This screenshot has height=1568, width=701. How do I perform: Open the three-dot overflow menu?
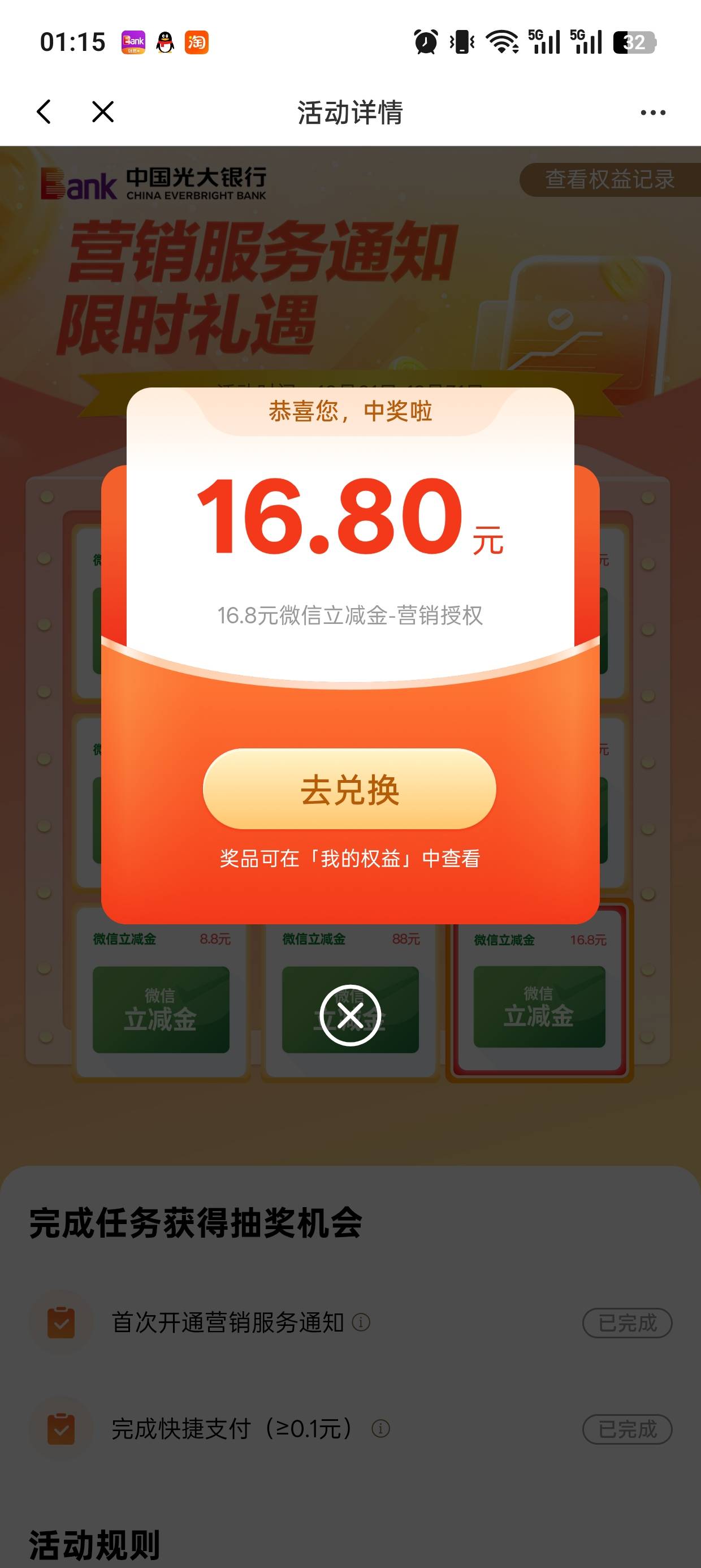pyautogui.click(x=653, y=113)
